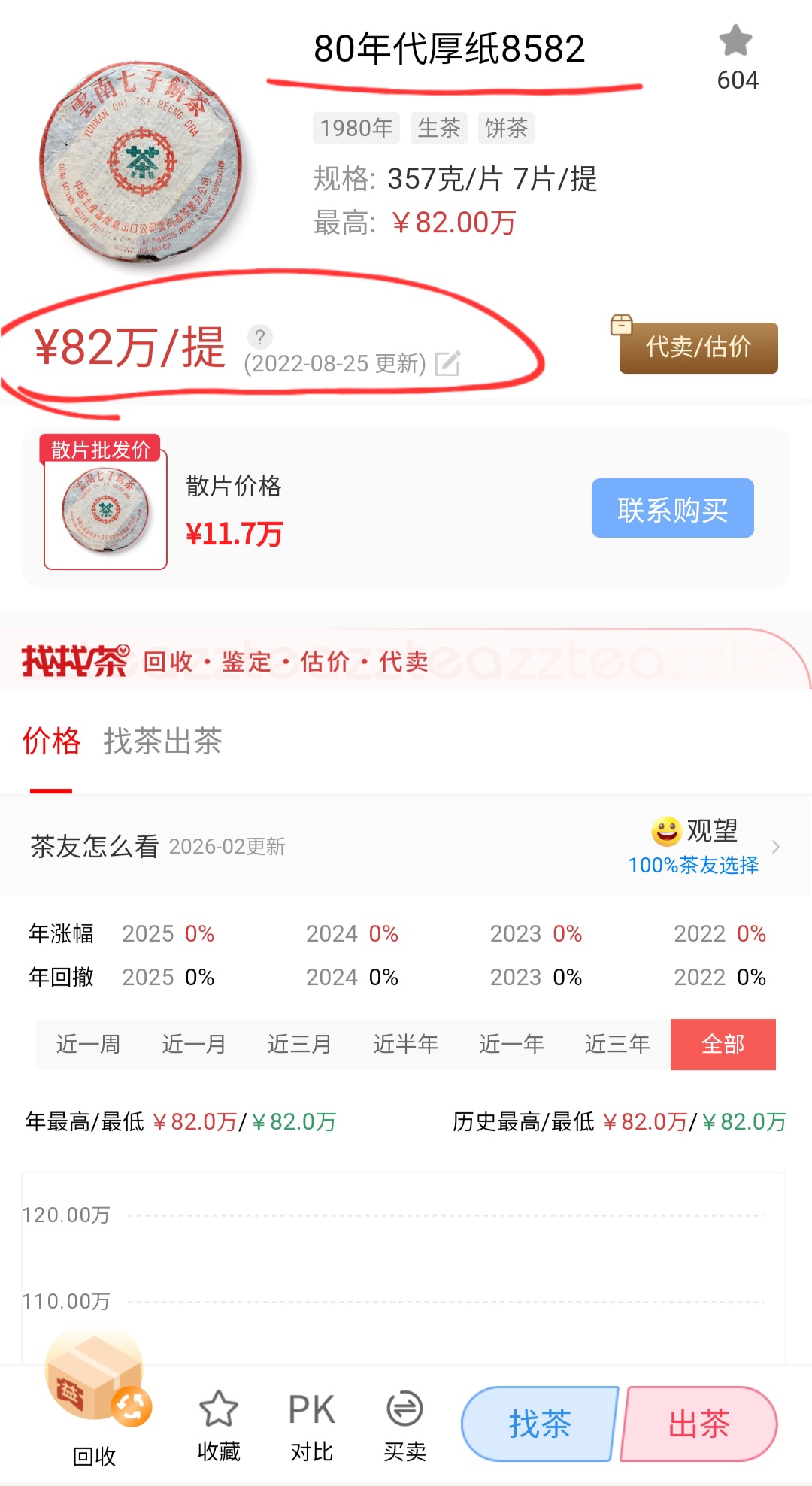
Task: Open the 代卖/估价 button
Action: 698,347
